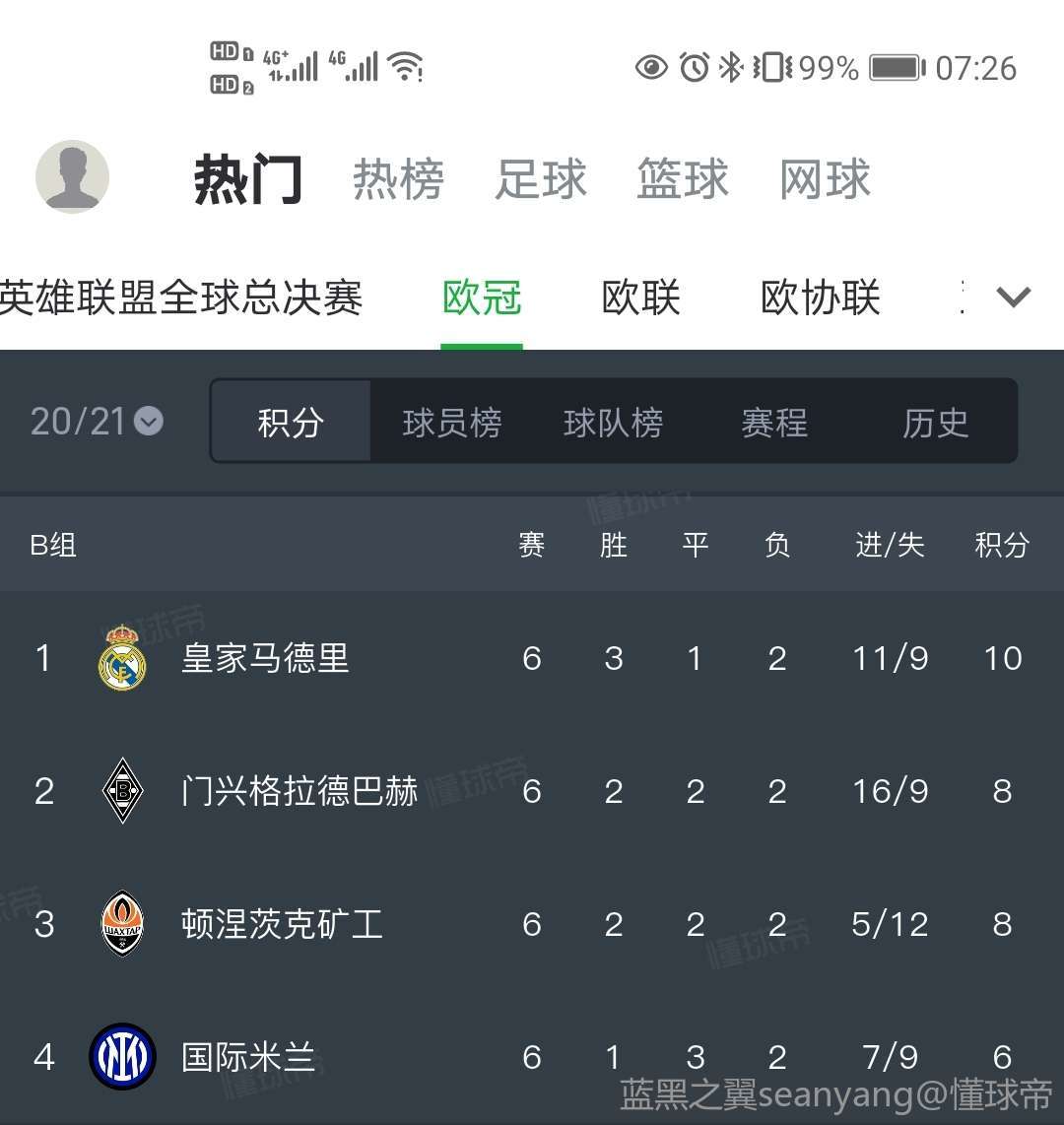Select the 积分 standings segment

pyautogui.click(x=291, y=423)
